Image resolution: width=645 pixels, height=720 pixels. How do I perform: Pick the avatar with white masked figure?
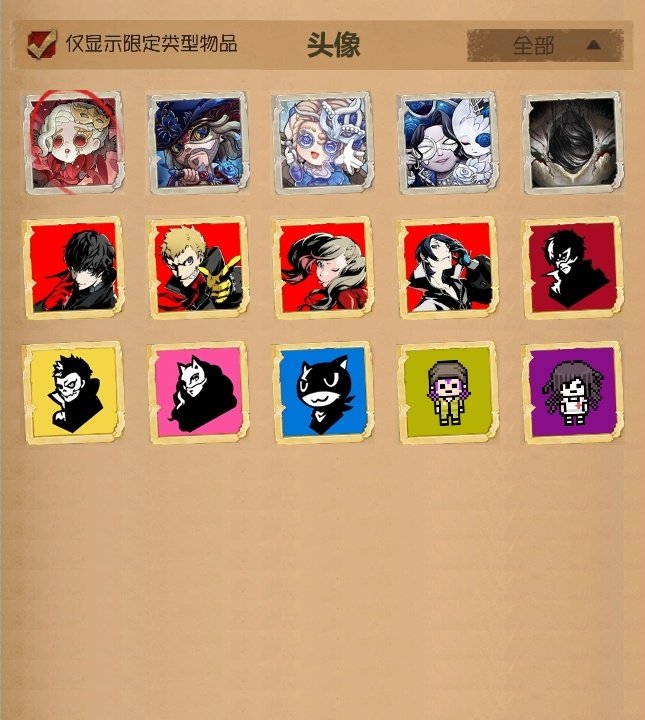point(447,141)
